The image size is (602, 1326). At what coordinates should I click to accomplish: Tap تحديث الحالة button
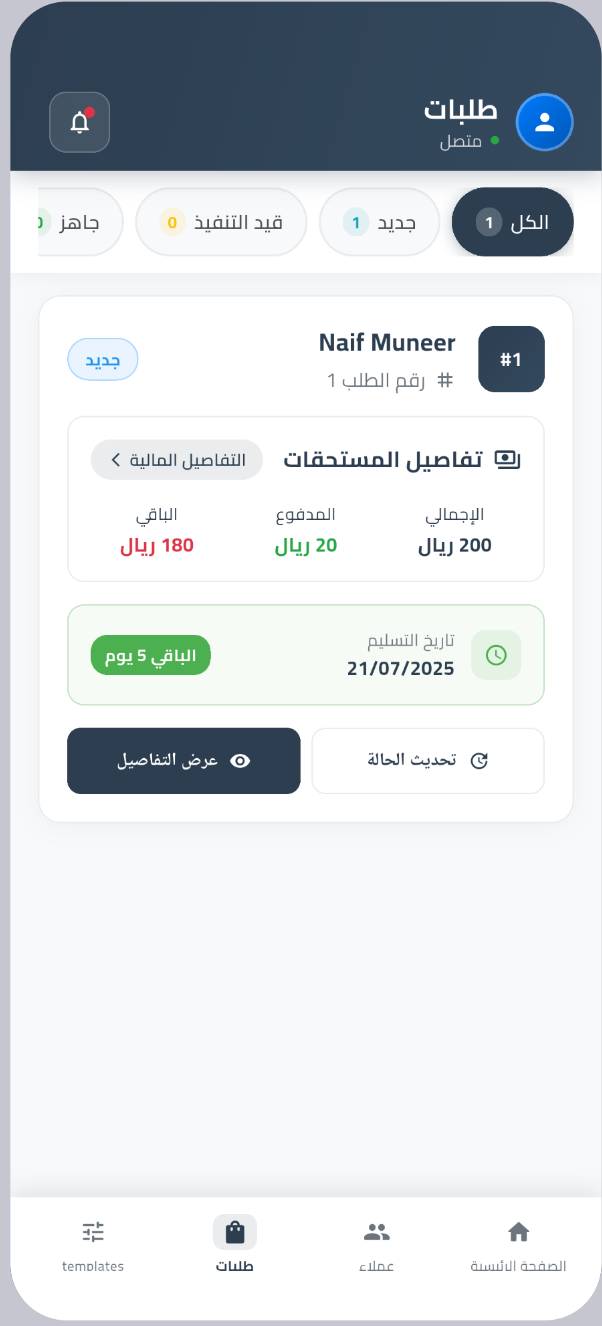[x=428, y=761]
